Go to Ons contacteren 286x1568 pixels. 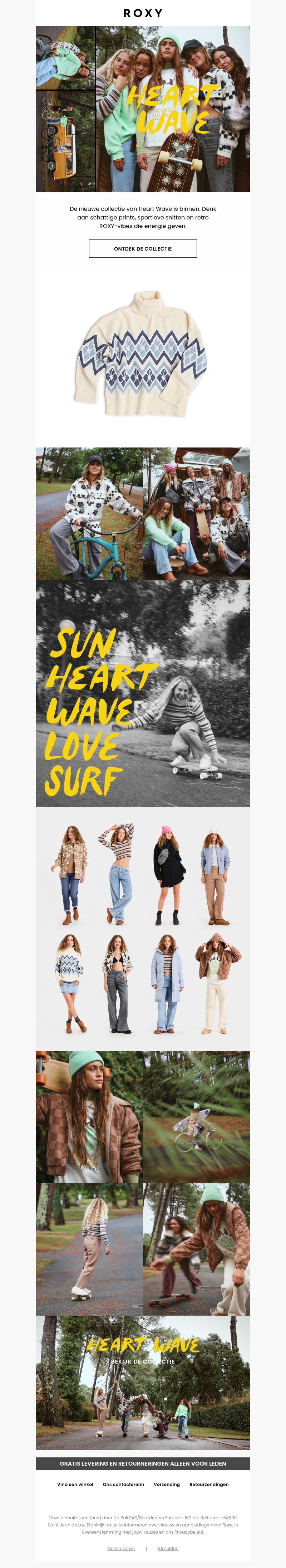[123, 1484]
